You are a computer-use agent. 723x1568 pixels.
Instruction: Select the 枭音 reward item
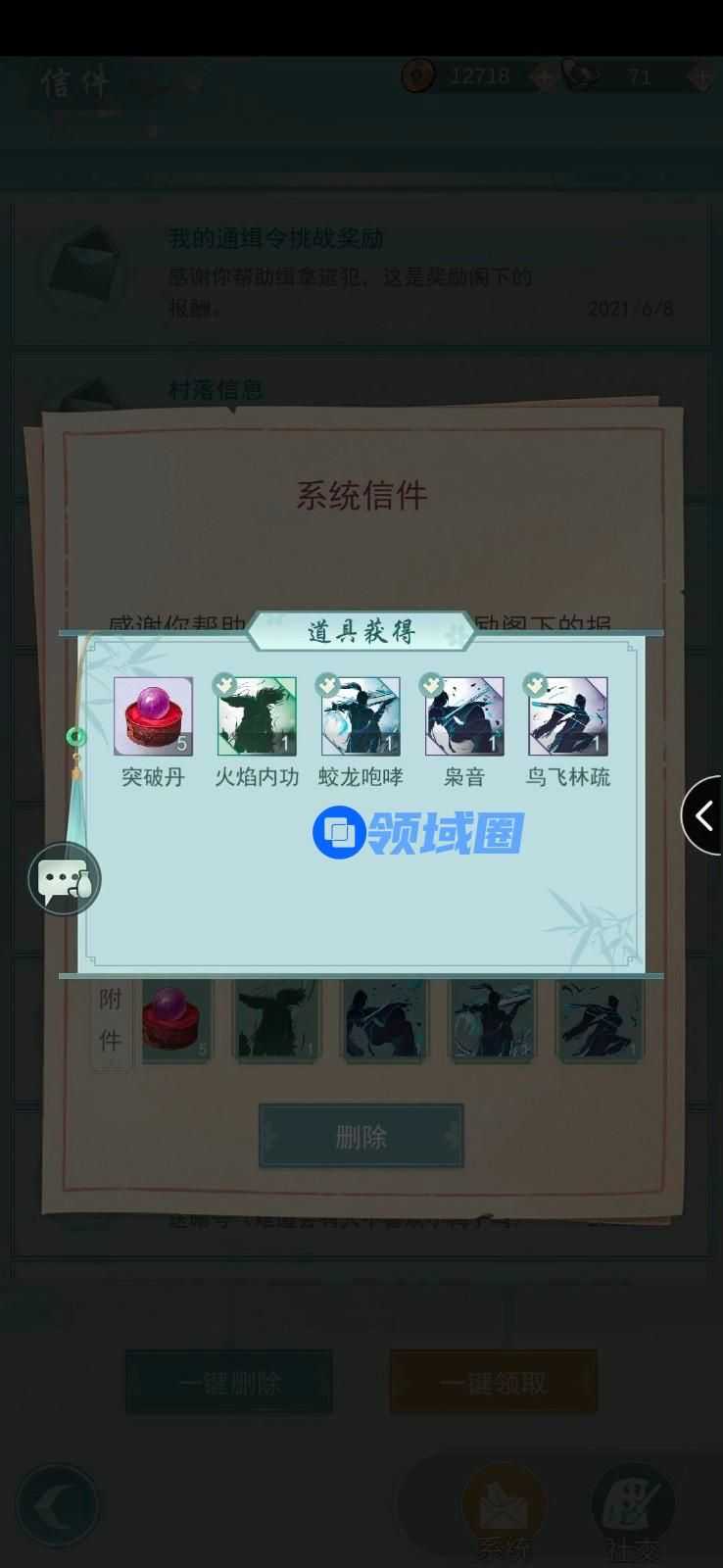[464, 716]
